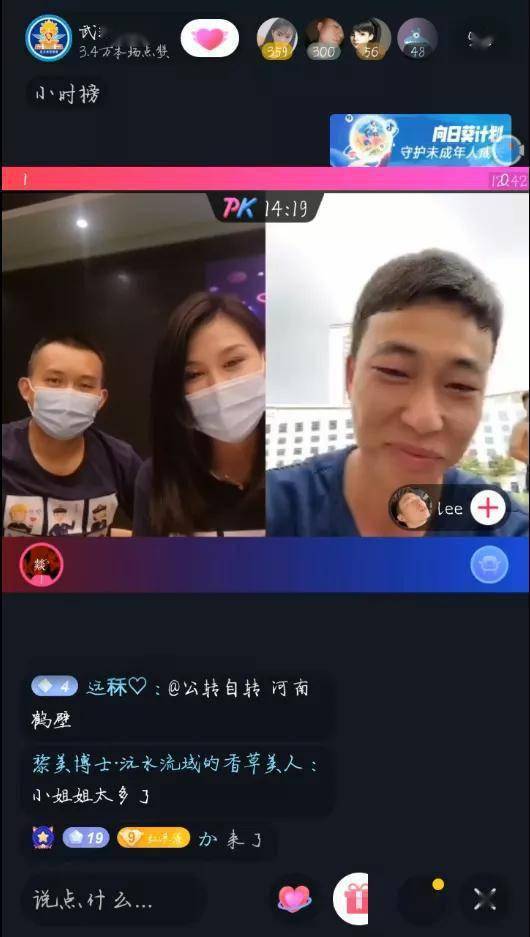Open the 向日葵计划 banner
The image size is (530, 937).
click(x=421, y=140)
